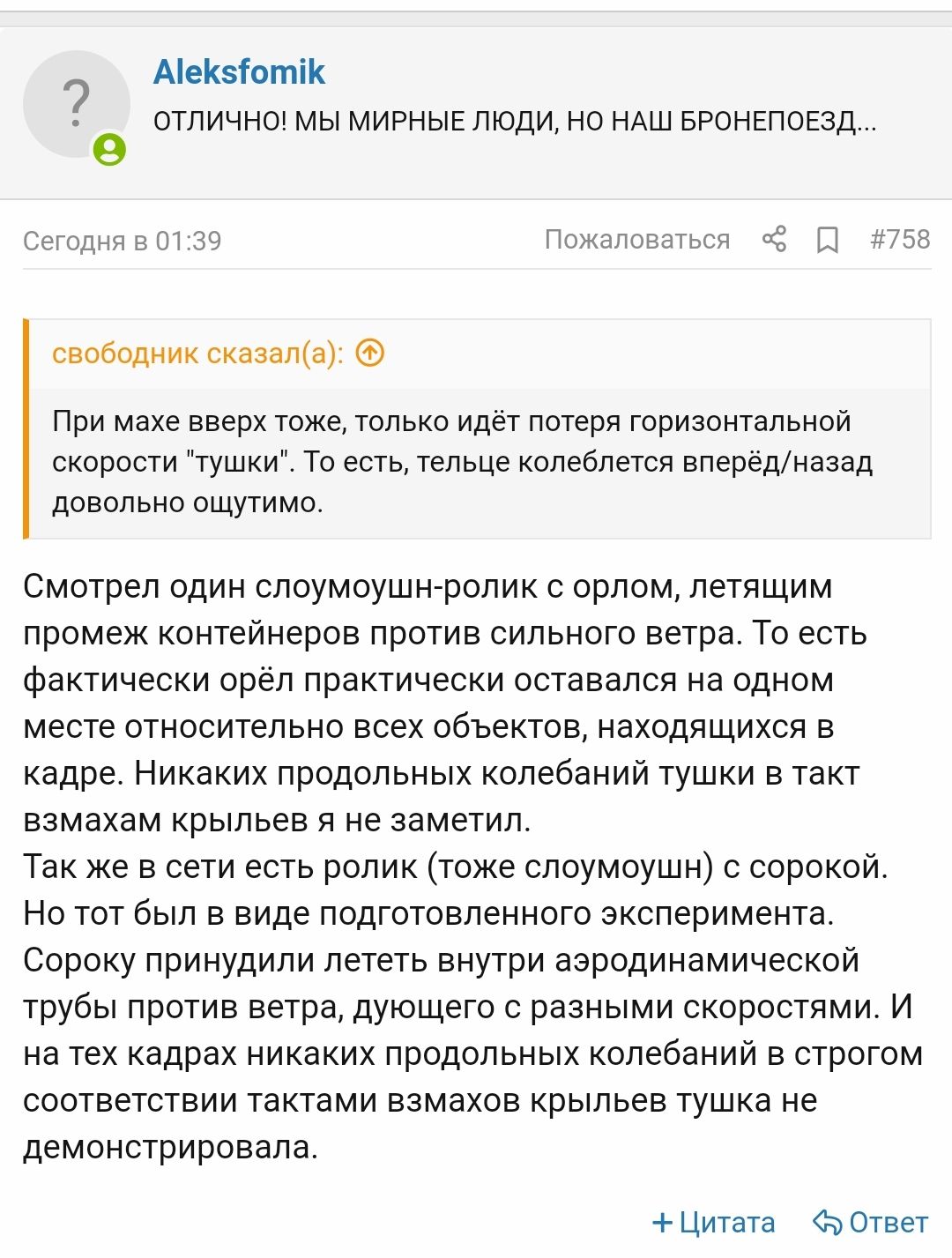Add this post to multi-quote via Цитата
Viewport: 952px width, 1258px height.
click(714, 1223)
